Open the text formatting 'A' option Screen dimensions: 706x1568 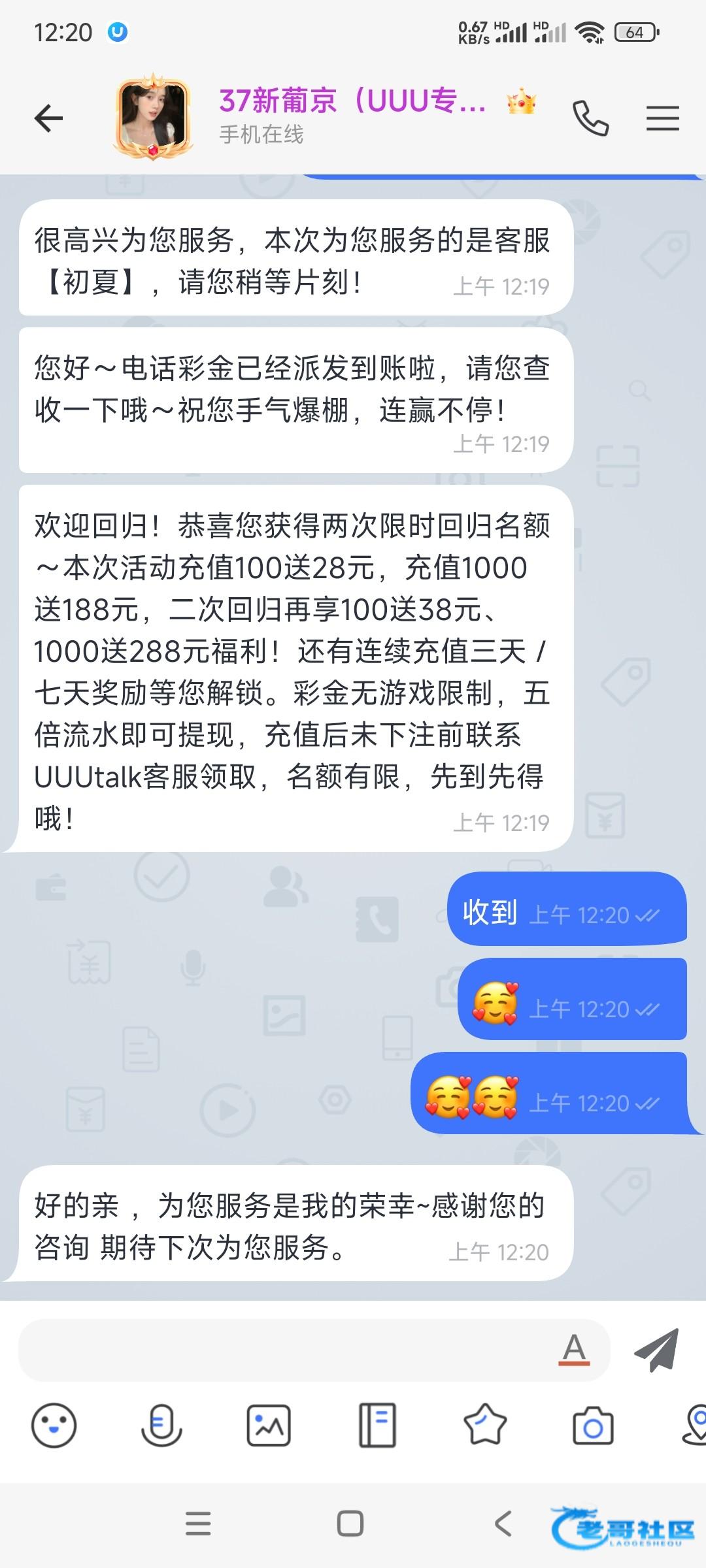(x=574, y=1349)
